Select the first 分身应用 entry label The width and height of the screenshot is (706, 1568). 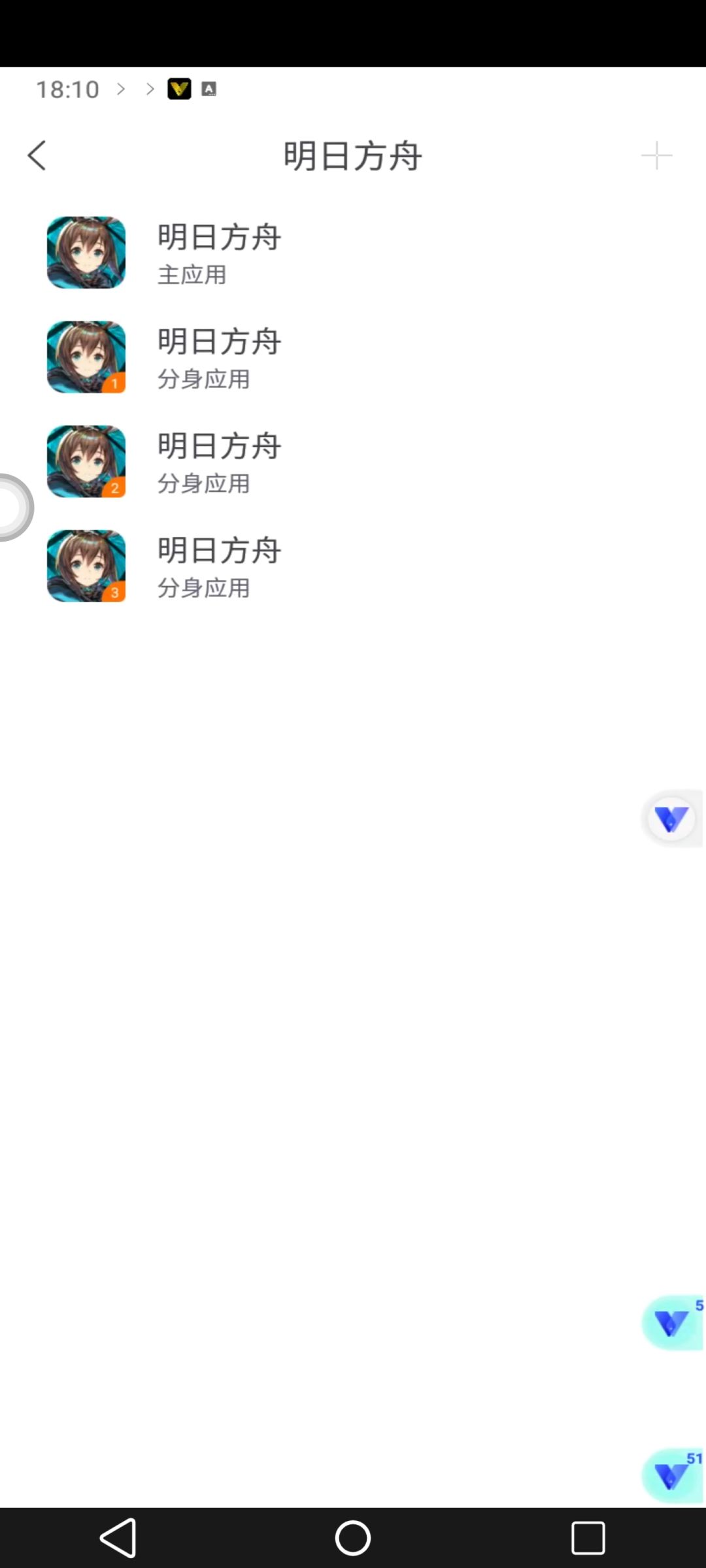pos(204,379)
